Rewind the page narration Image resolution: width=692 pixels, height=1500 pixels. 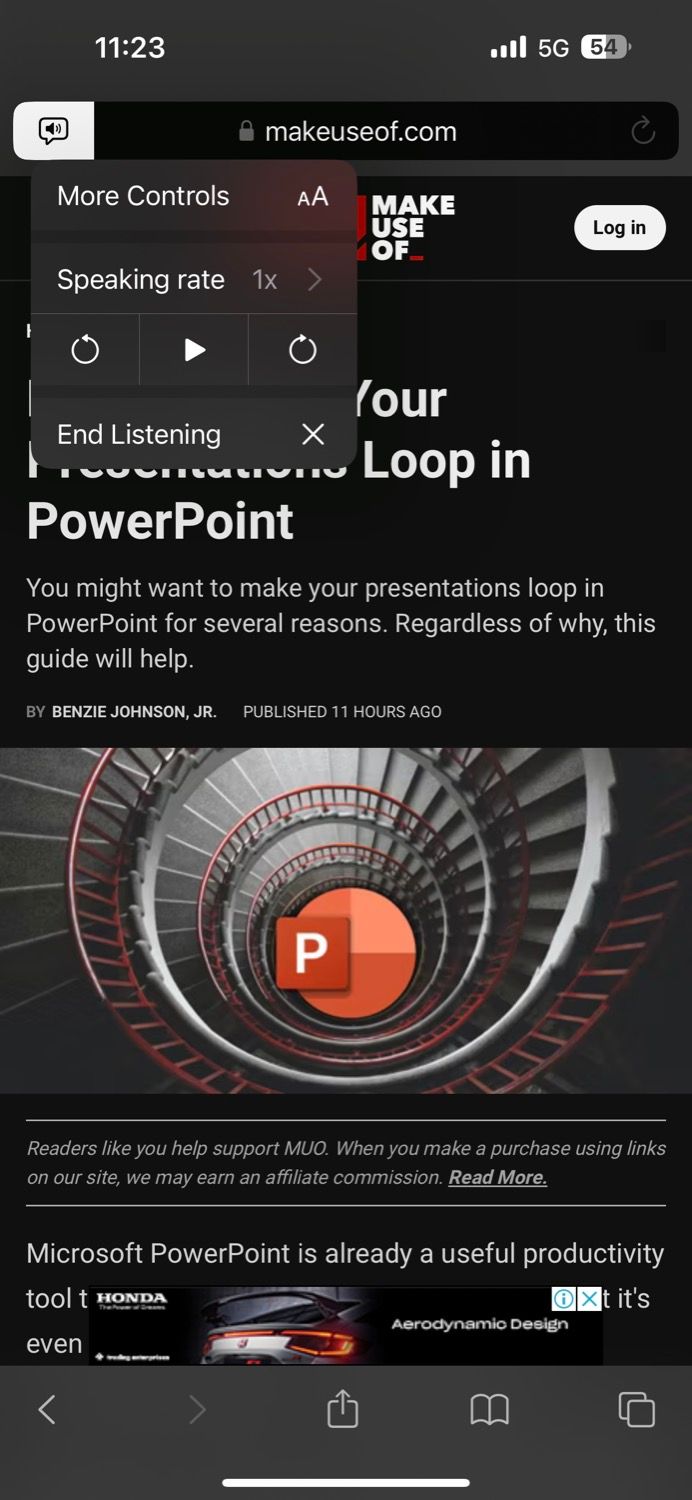(86, 350)
